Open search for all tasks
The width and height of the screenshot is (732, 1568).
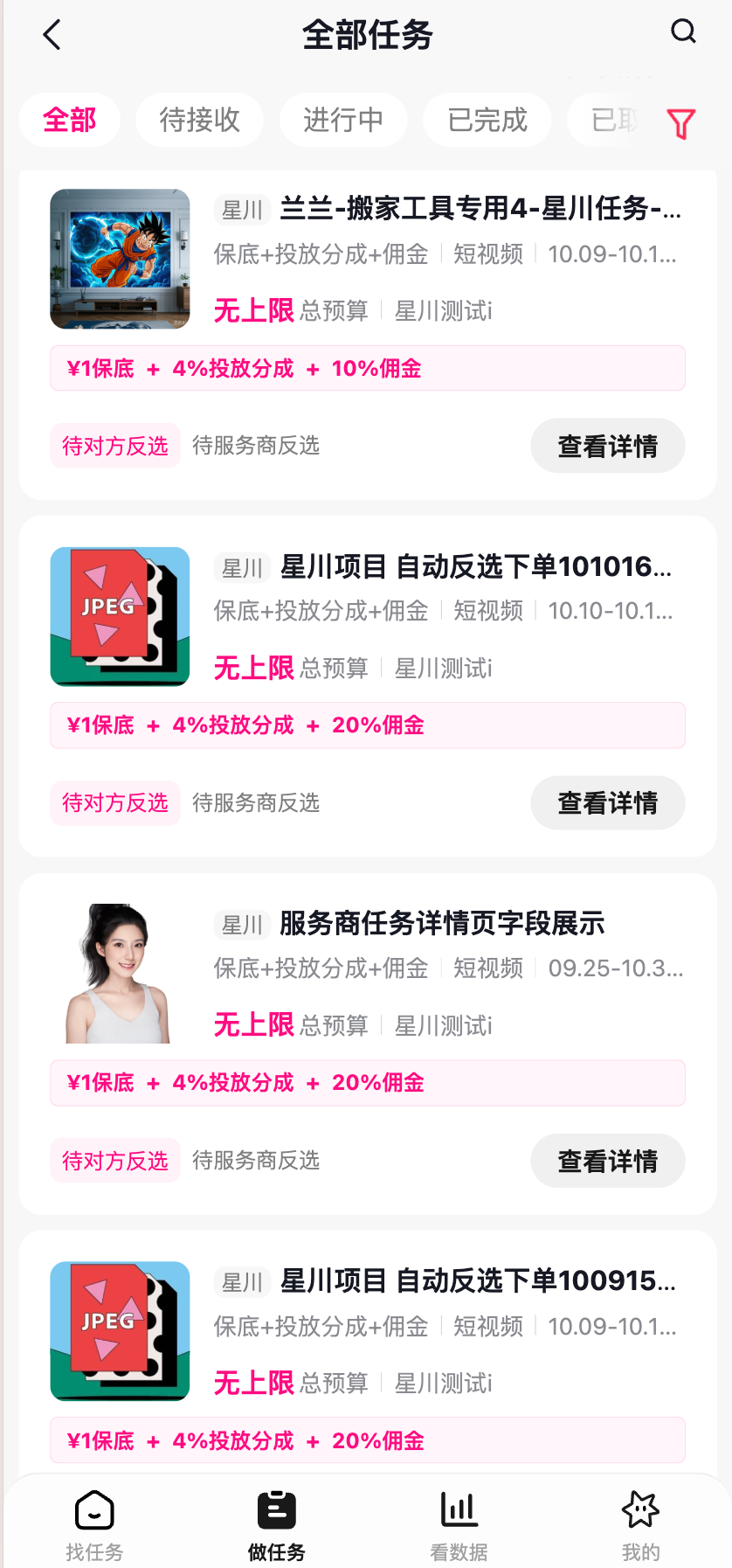click(683, 31)
